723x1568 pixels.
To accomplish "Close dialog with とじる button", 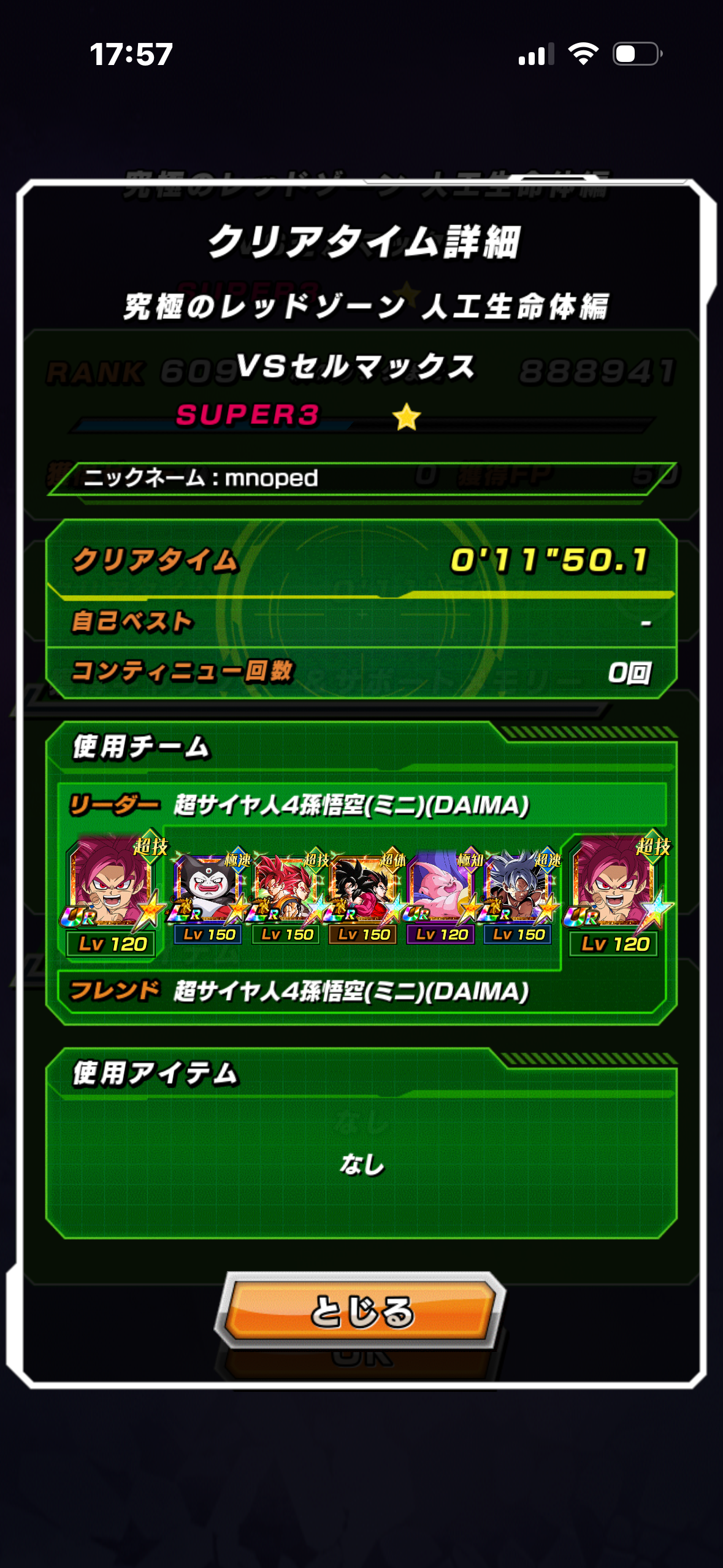I will click(x=361, y=1310).
